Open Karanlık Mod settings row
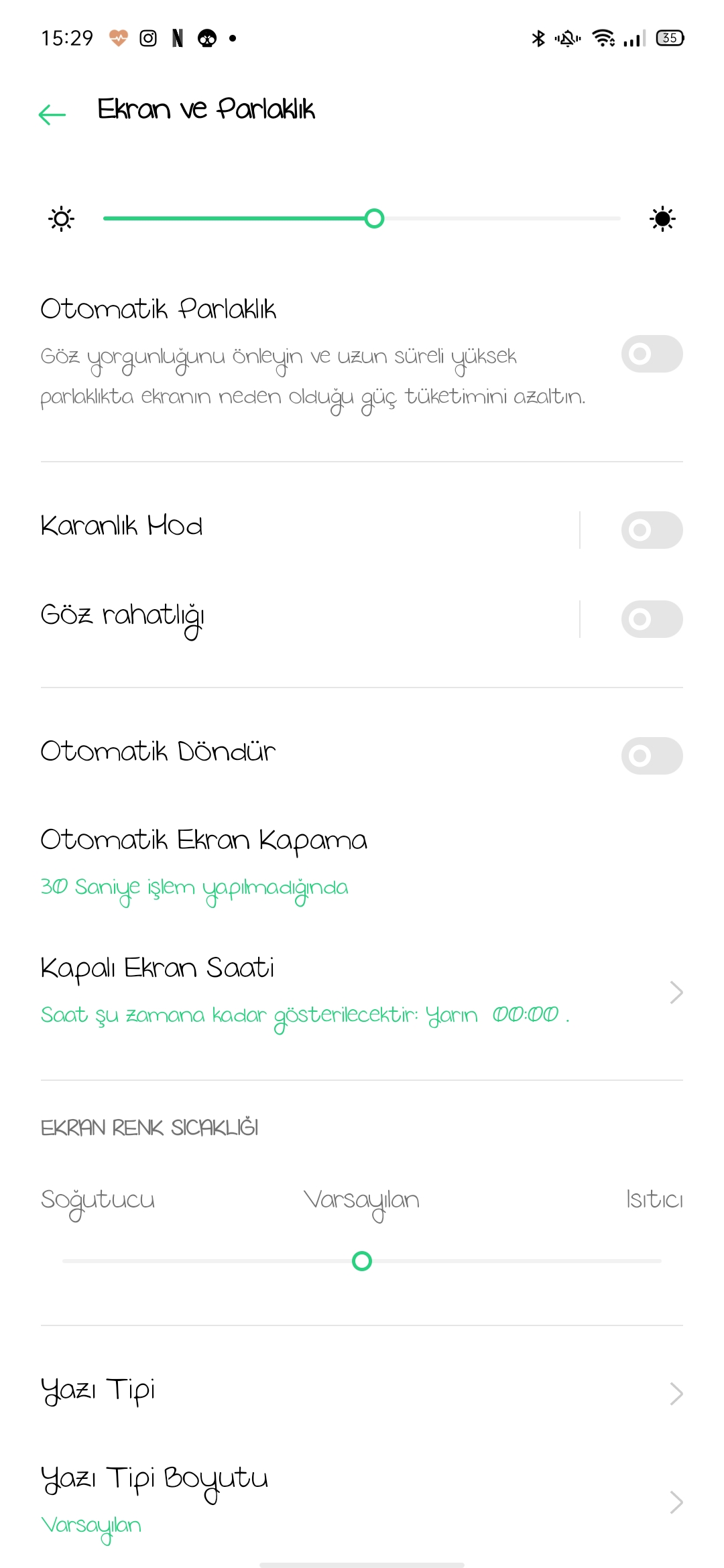Image resolution: width=724 pixels, height=1568 pixels. click(x=308, y=527)
